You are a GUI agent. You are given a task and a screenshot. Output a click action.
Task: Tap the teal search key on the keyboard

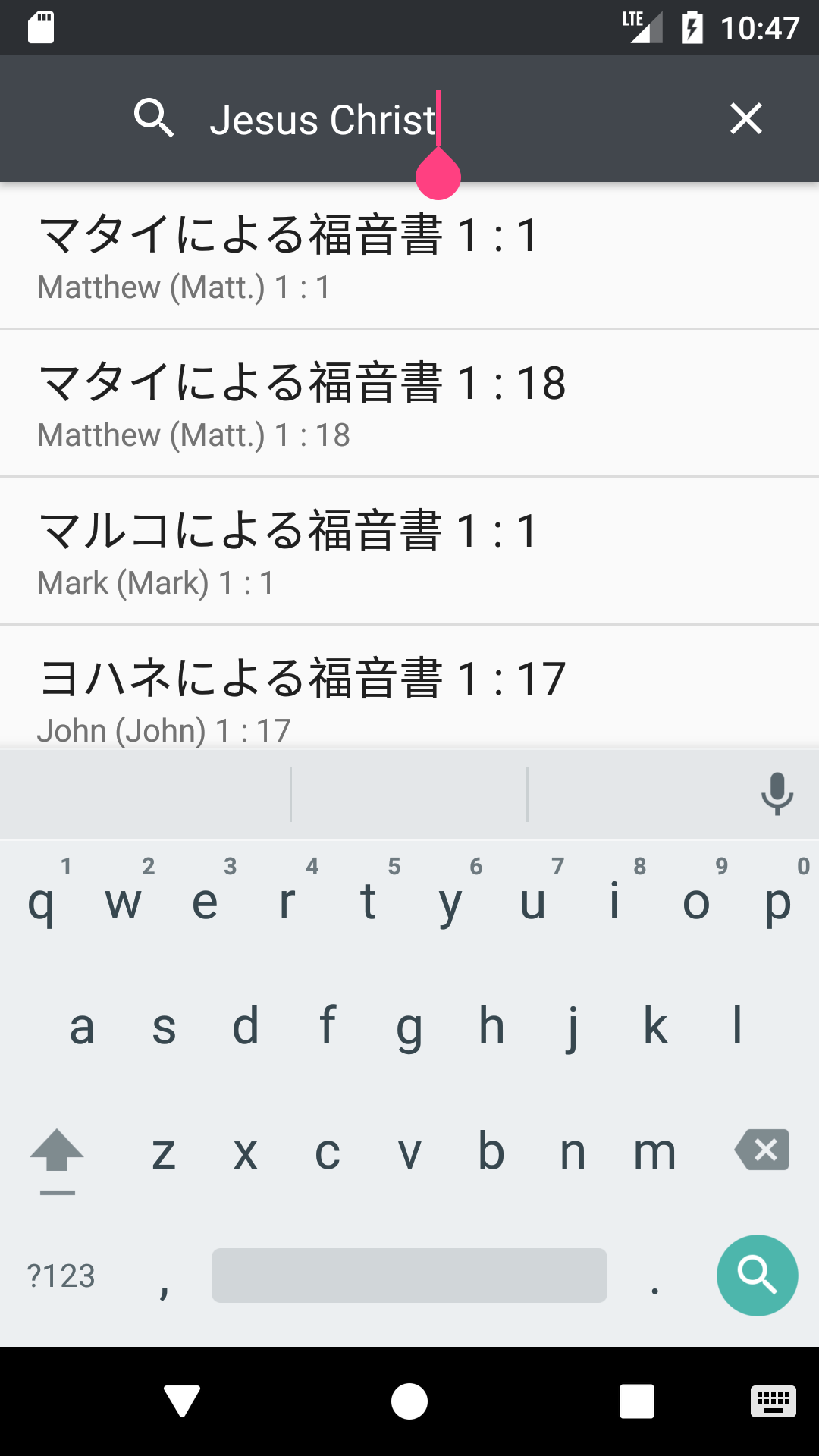click(x=757, y=1276)
